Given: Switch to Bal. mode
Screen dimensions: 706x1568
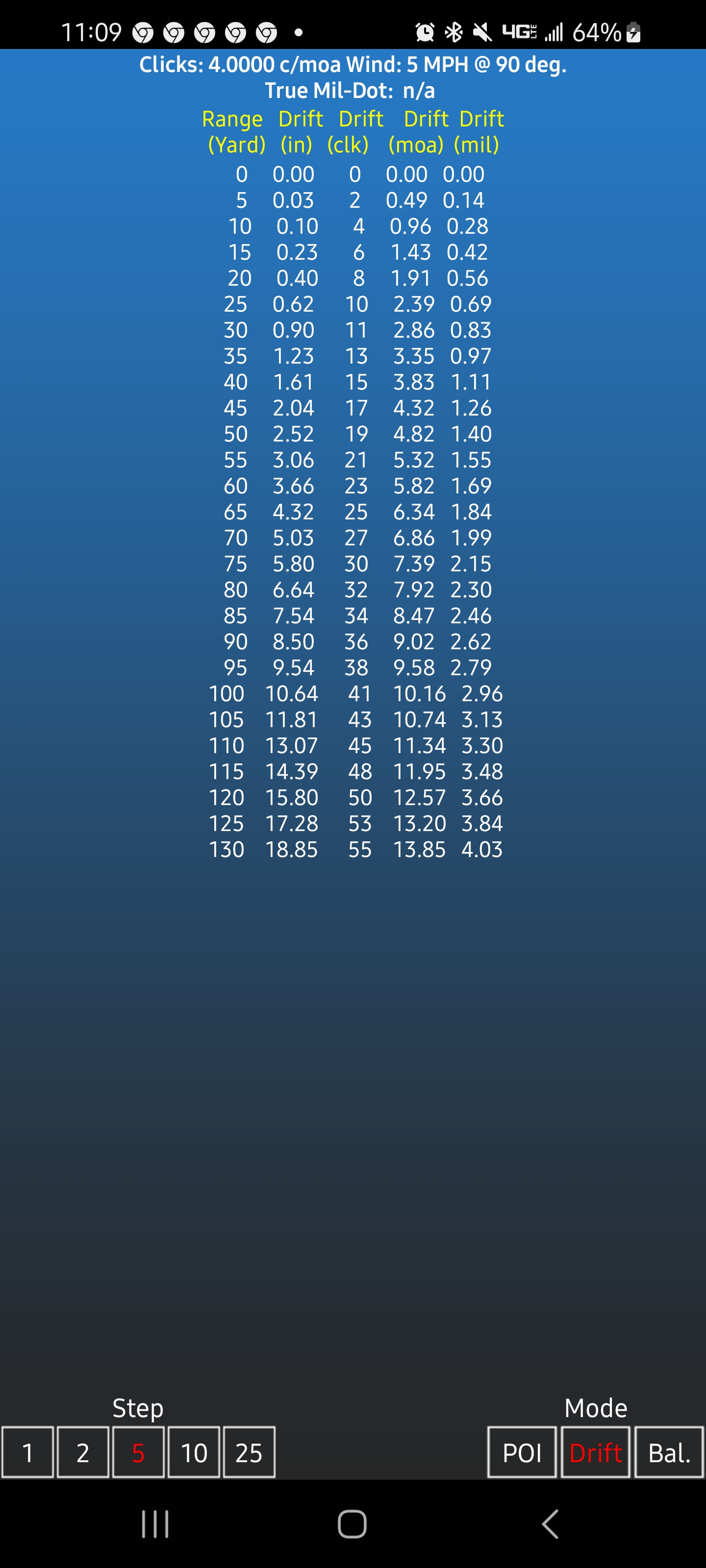Looking at the screenshot, I should 669,1452.
